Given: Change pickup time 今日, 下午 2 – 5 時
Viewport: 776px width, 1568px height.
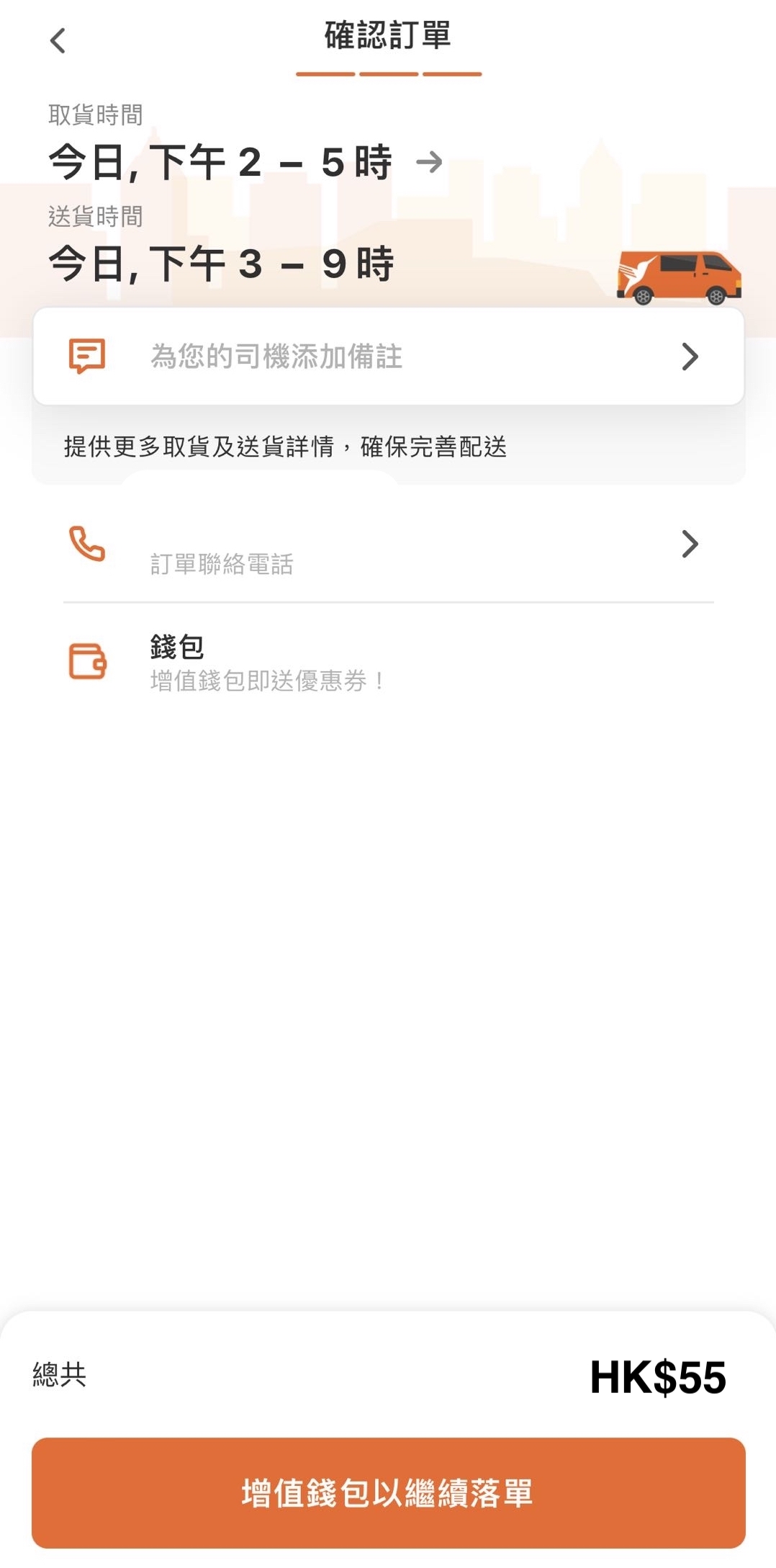Looking at the screenshot, I should 245,162.
